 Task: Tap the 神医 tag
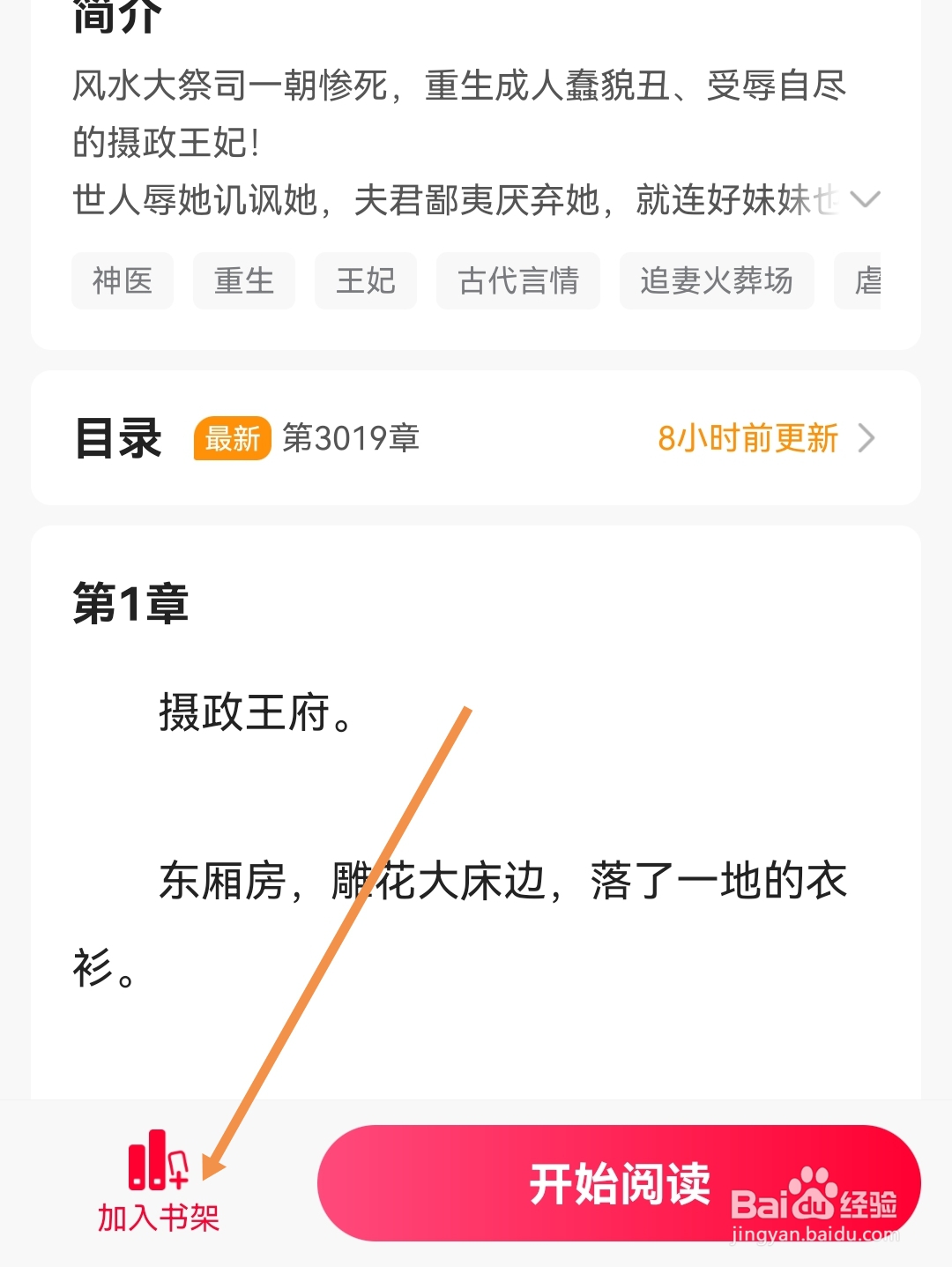click(122, 281)
